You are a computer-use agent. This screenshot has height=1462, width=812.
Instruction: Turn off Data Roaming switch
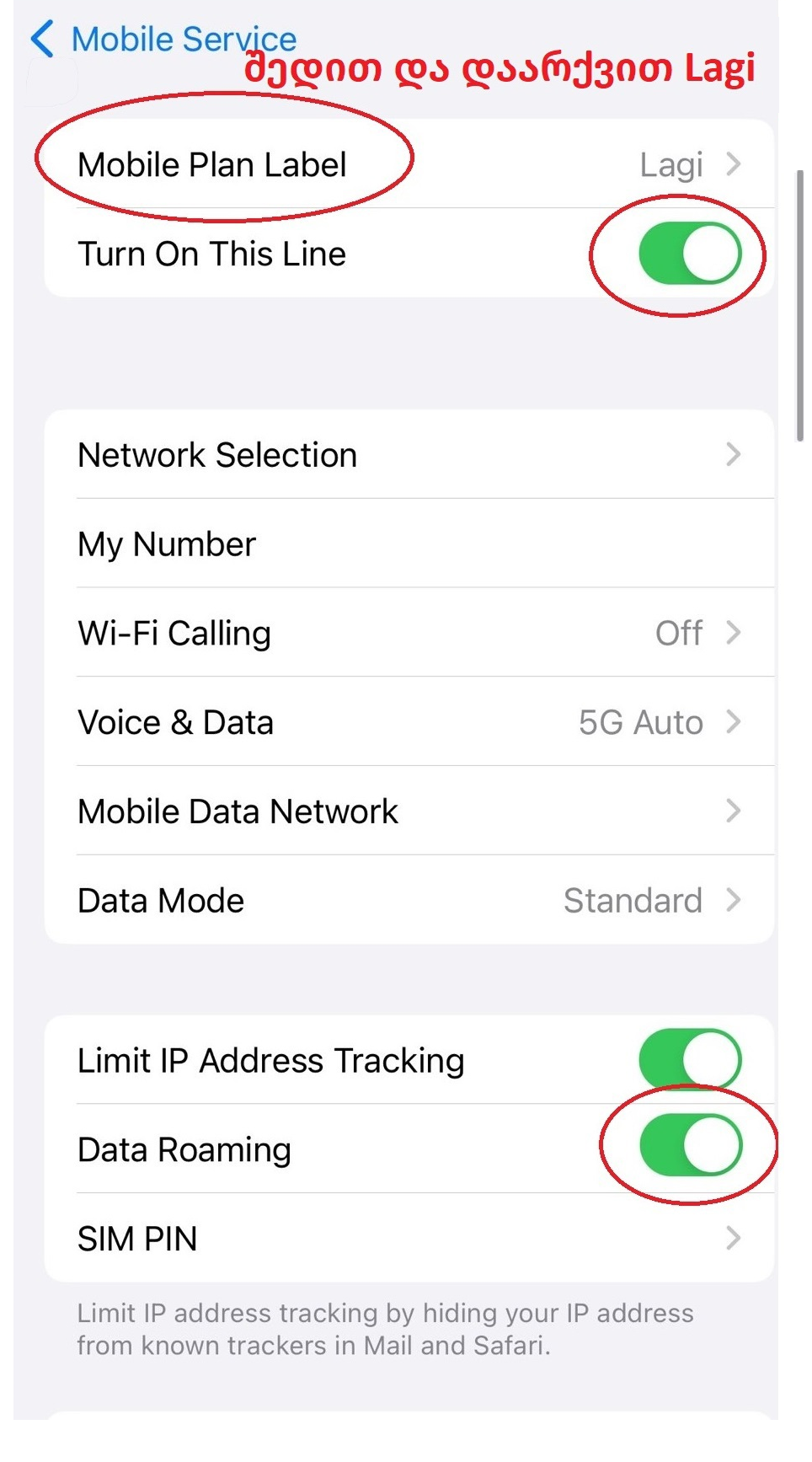click(691, 1145)
